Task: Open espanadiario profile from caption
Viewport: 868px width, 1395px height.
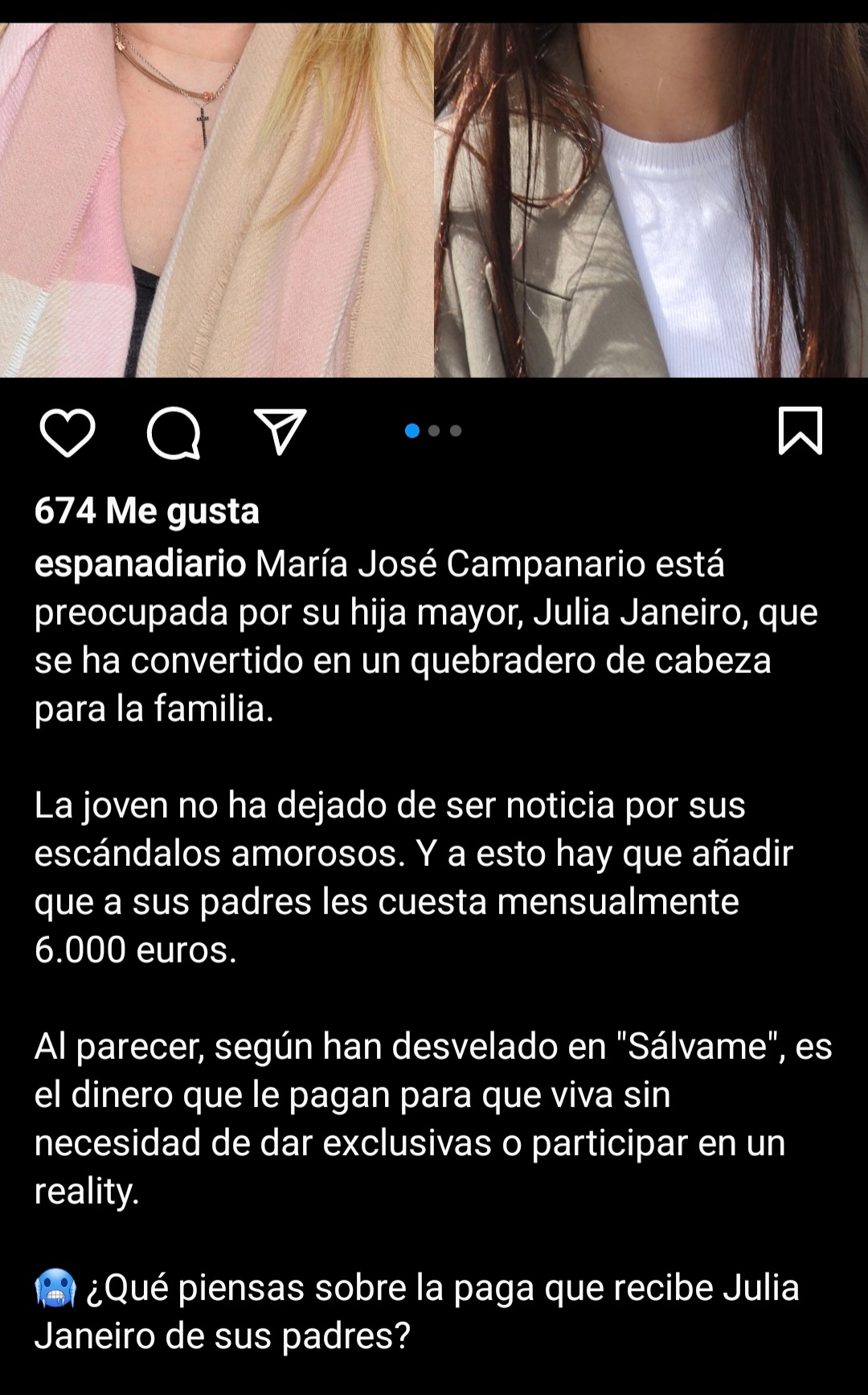Action: tap(140, 564)
